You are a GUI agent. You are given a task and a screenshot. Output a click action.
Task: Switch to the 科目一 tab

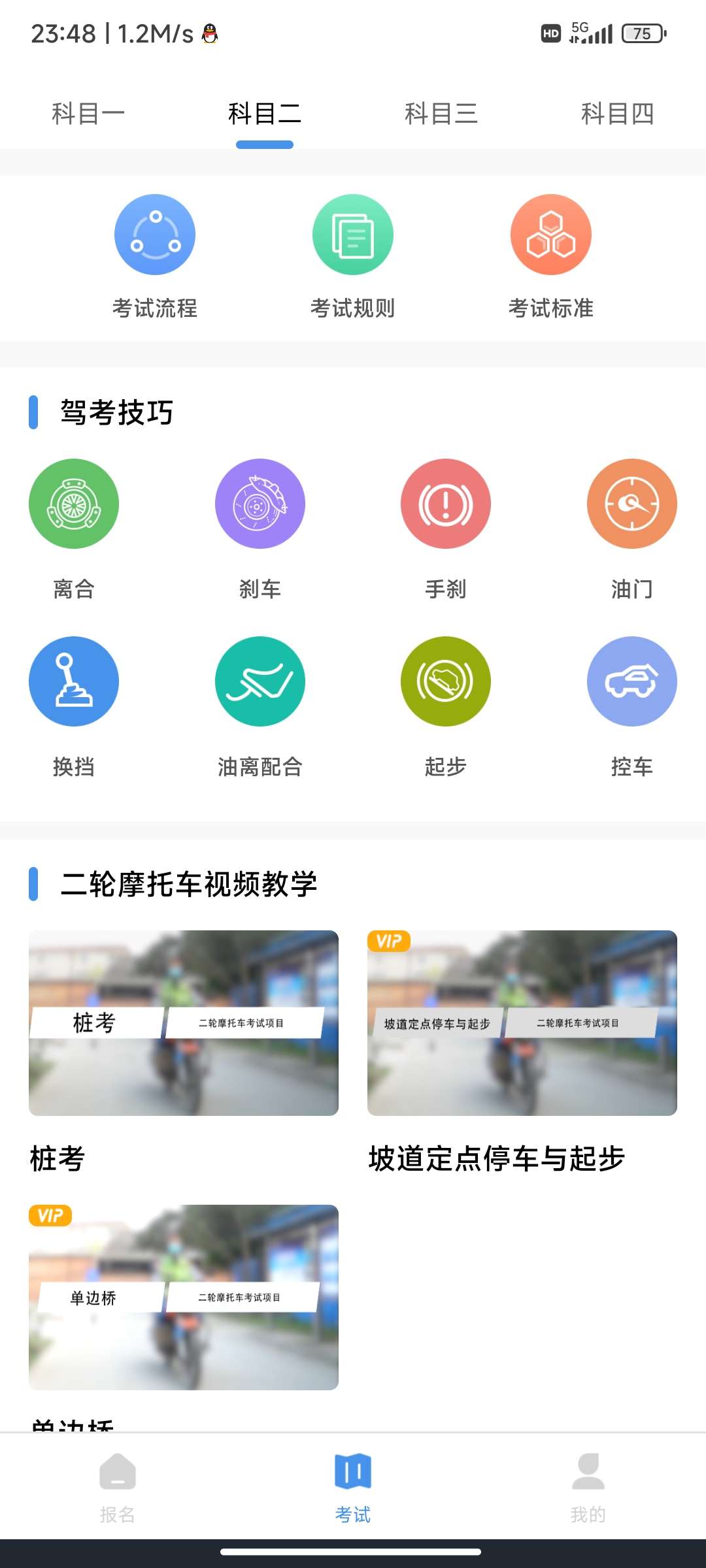(x=88, y=114)
